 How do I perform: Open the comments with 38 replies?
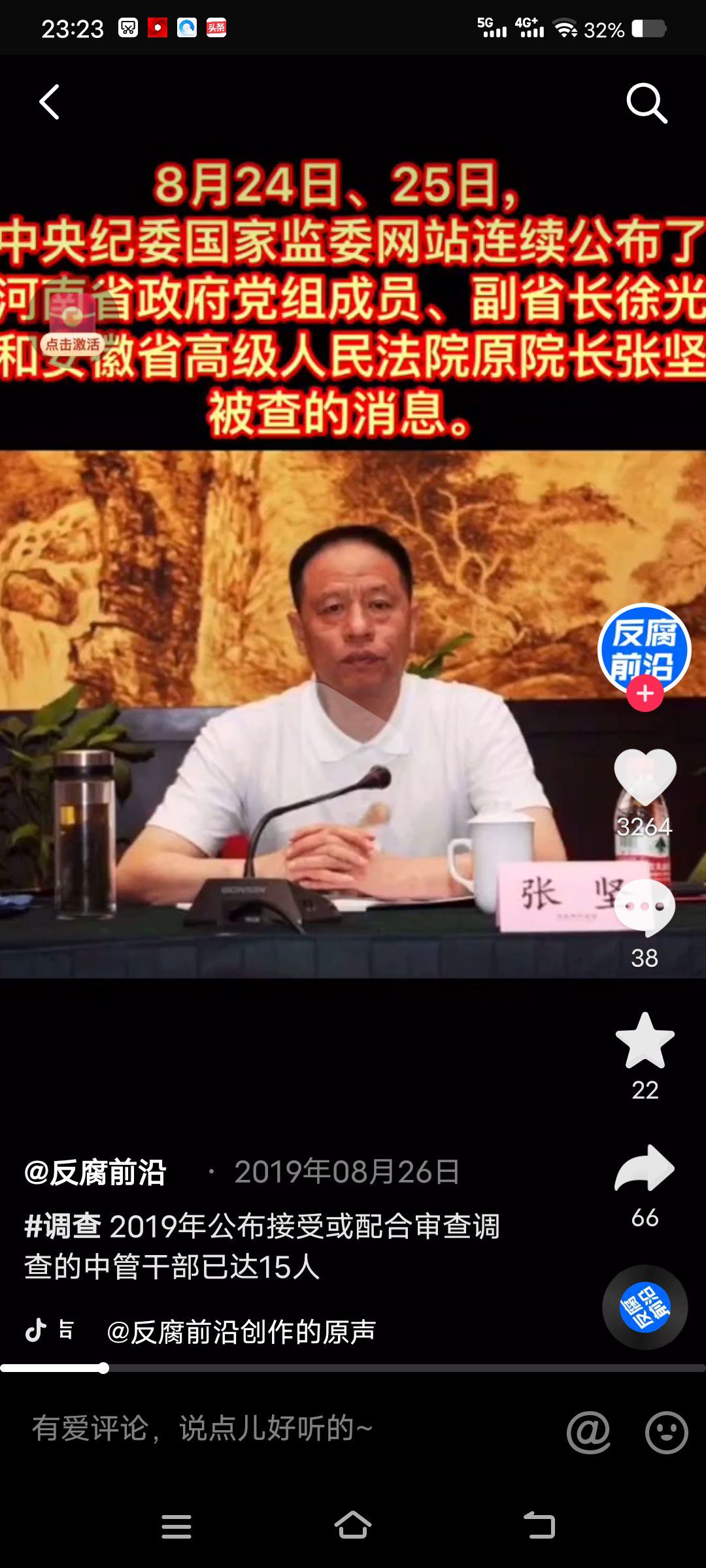[x=645, y=908]
